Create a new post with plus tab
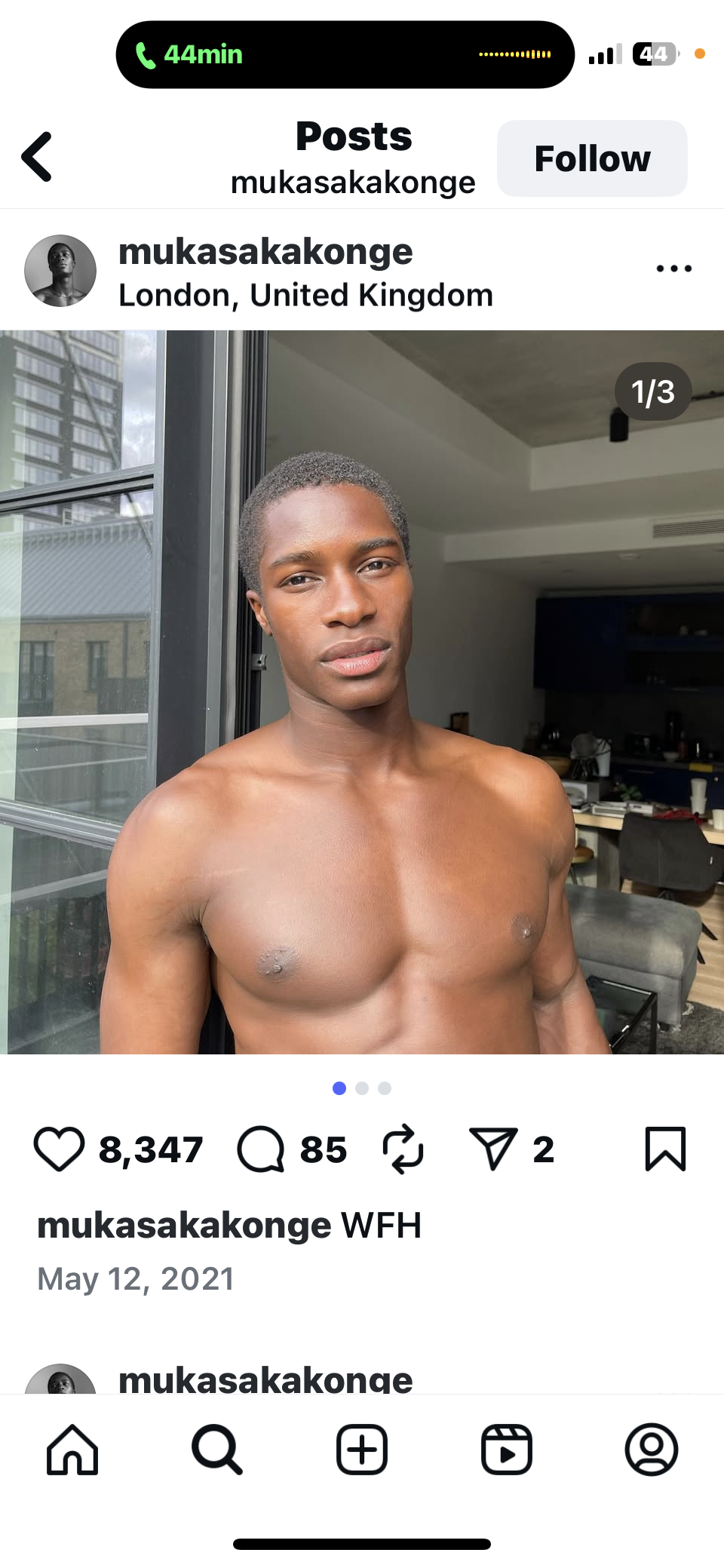This screenshot has height=1568, width=724. (362, 1449)
